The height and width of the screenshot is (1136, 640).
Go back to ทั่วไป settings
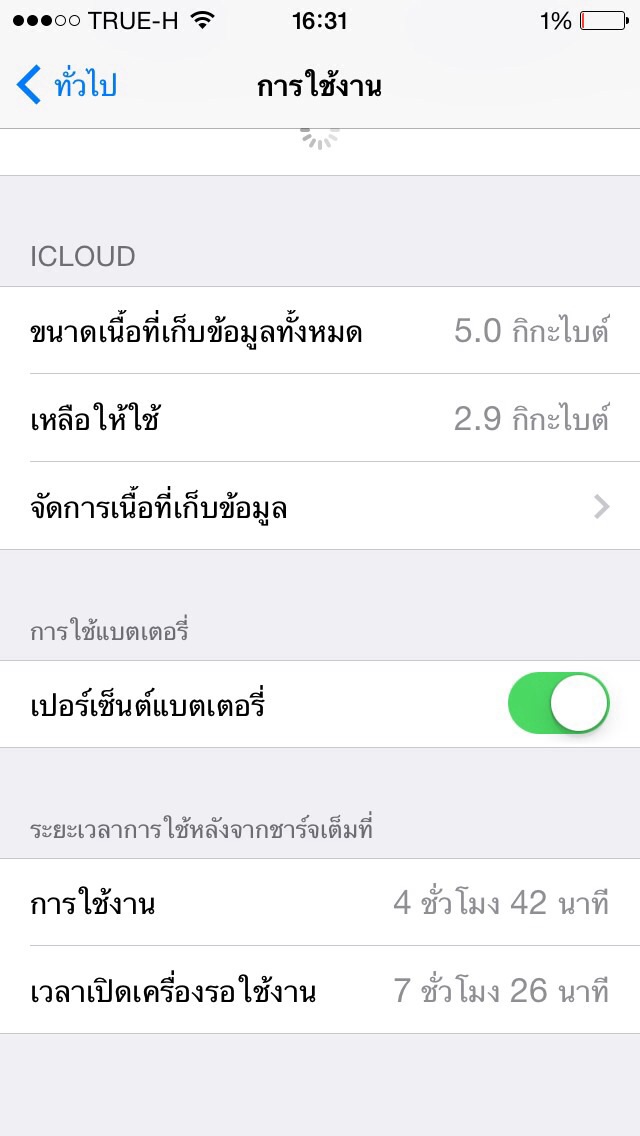click(x=67, y=86)
